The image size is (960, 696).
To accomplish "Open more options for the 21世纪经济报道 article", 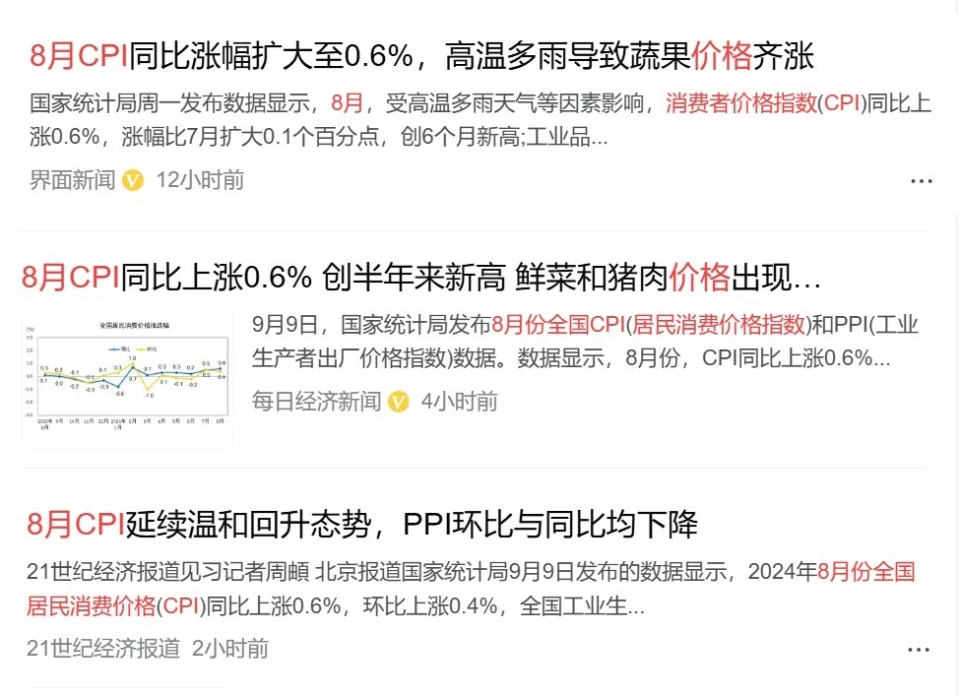I will coord(918,649).
